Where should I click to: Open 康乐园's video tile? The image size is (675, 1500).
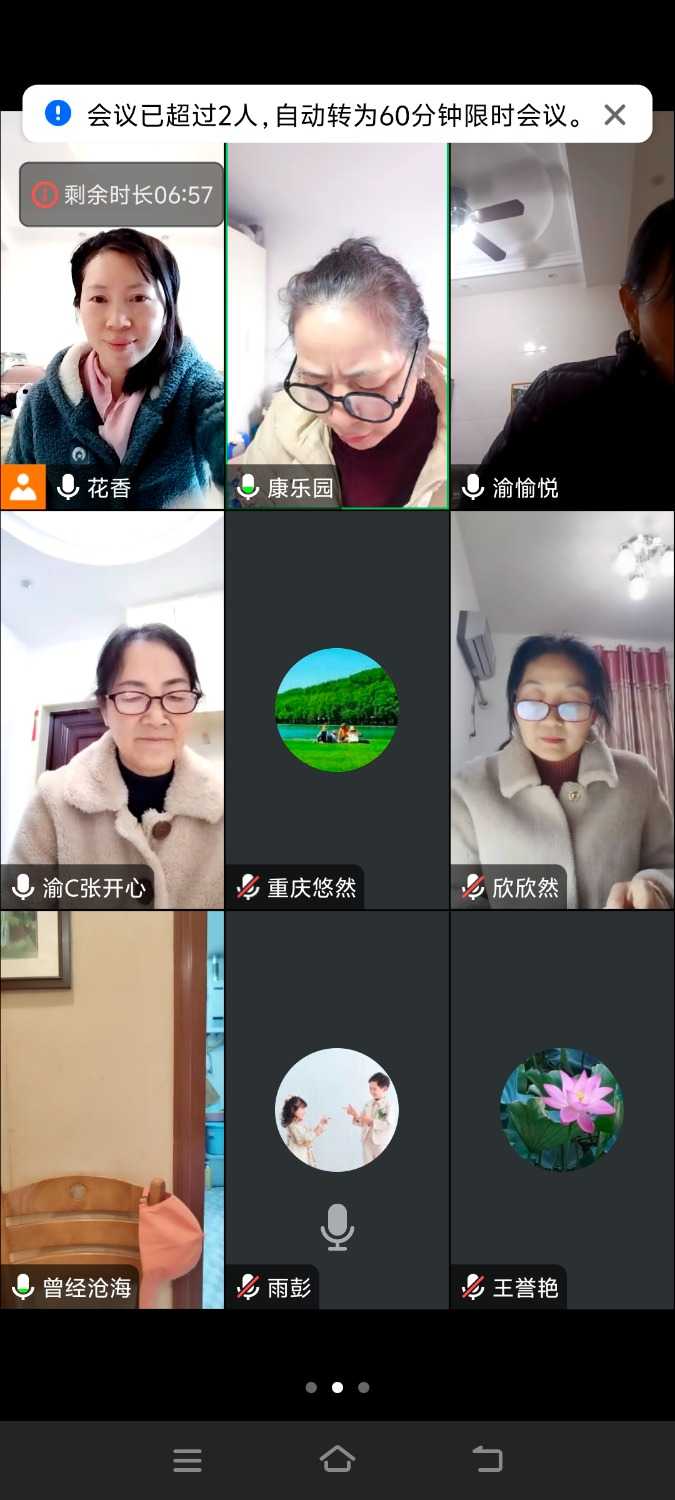[x=337, y=330]
